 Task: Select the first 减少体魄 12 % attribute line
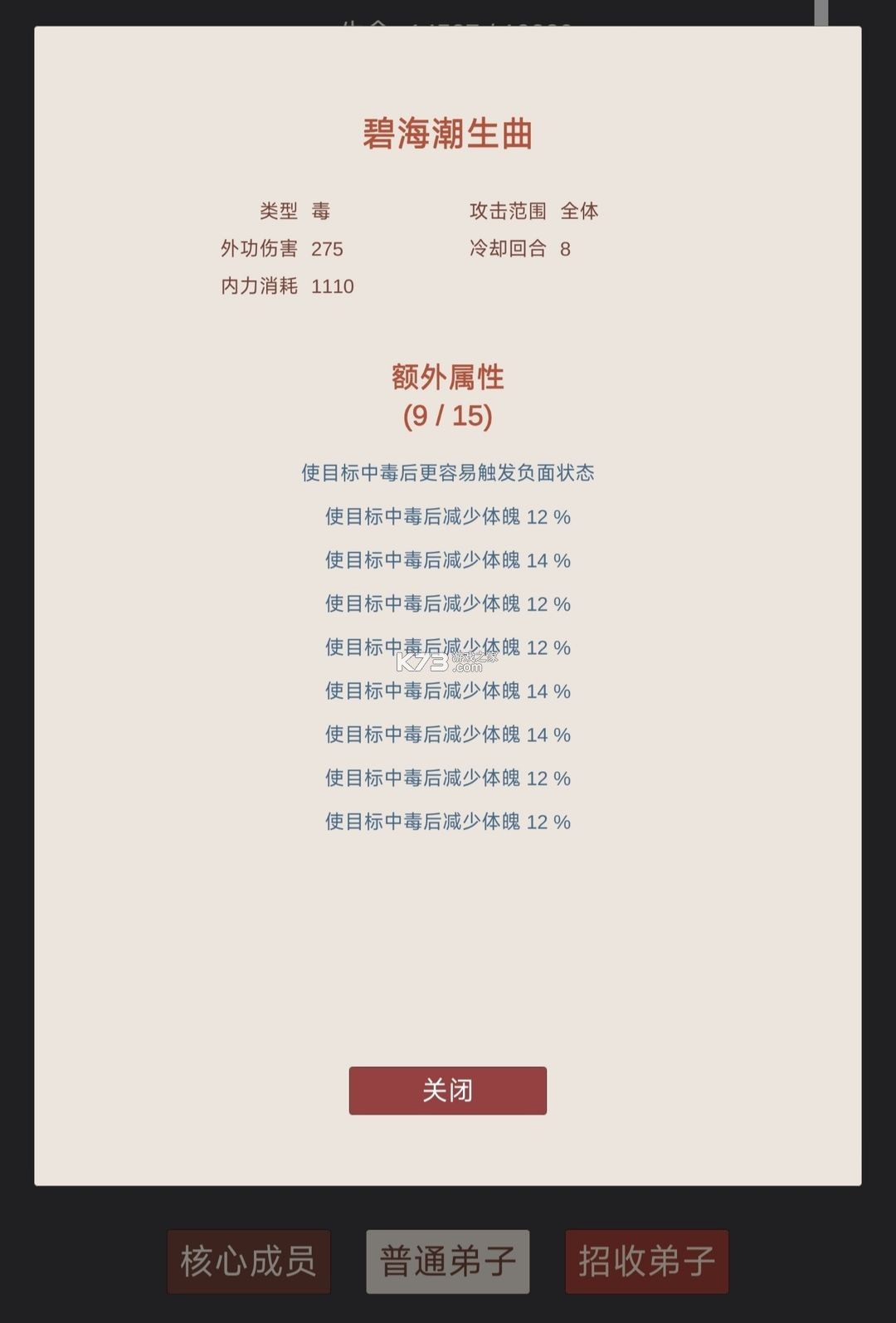pos(447,519)
